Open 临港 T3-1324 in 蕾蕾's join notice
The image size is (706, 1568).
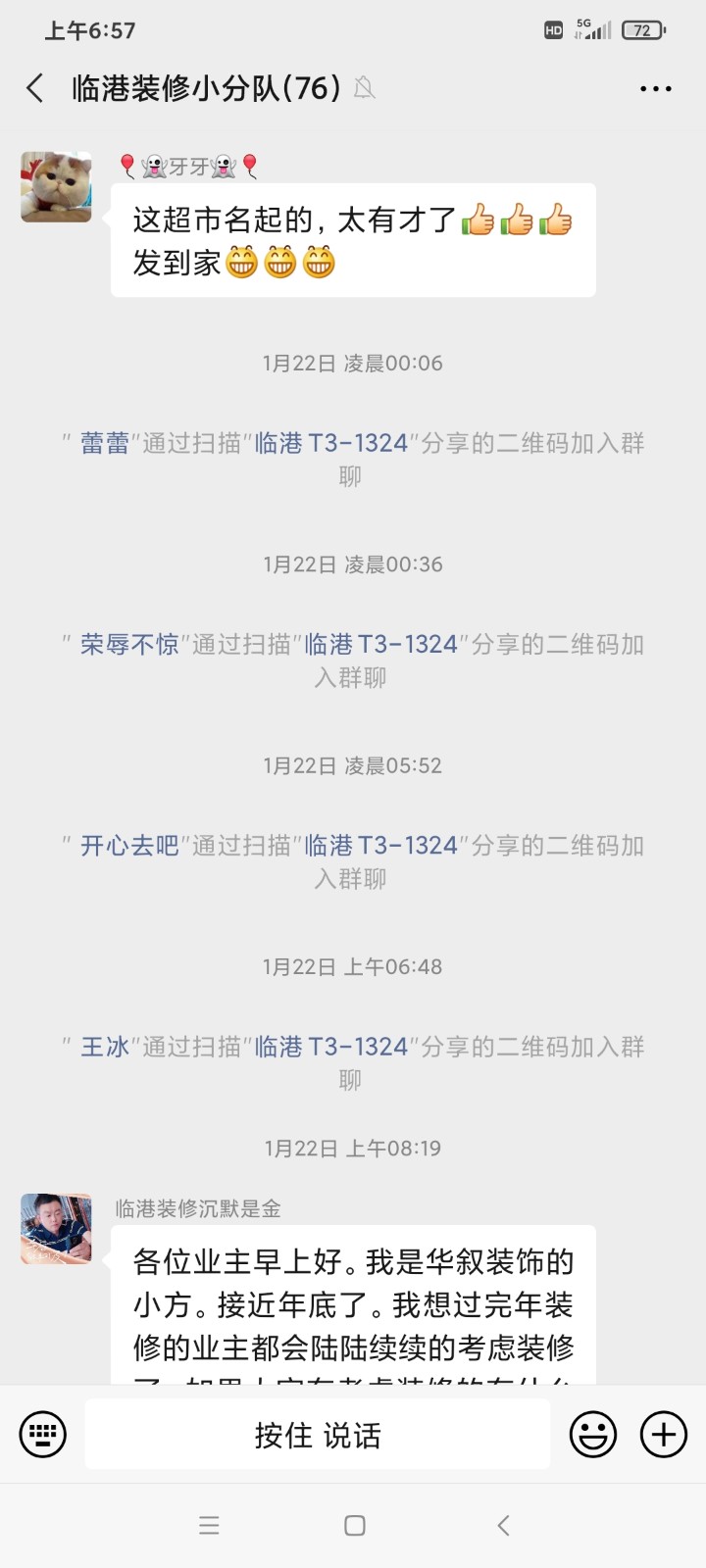pyautogui.click(x=331, y=443)
